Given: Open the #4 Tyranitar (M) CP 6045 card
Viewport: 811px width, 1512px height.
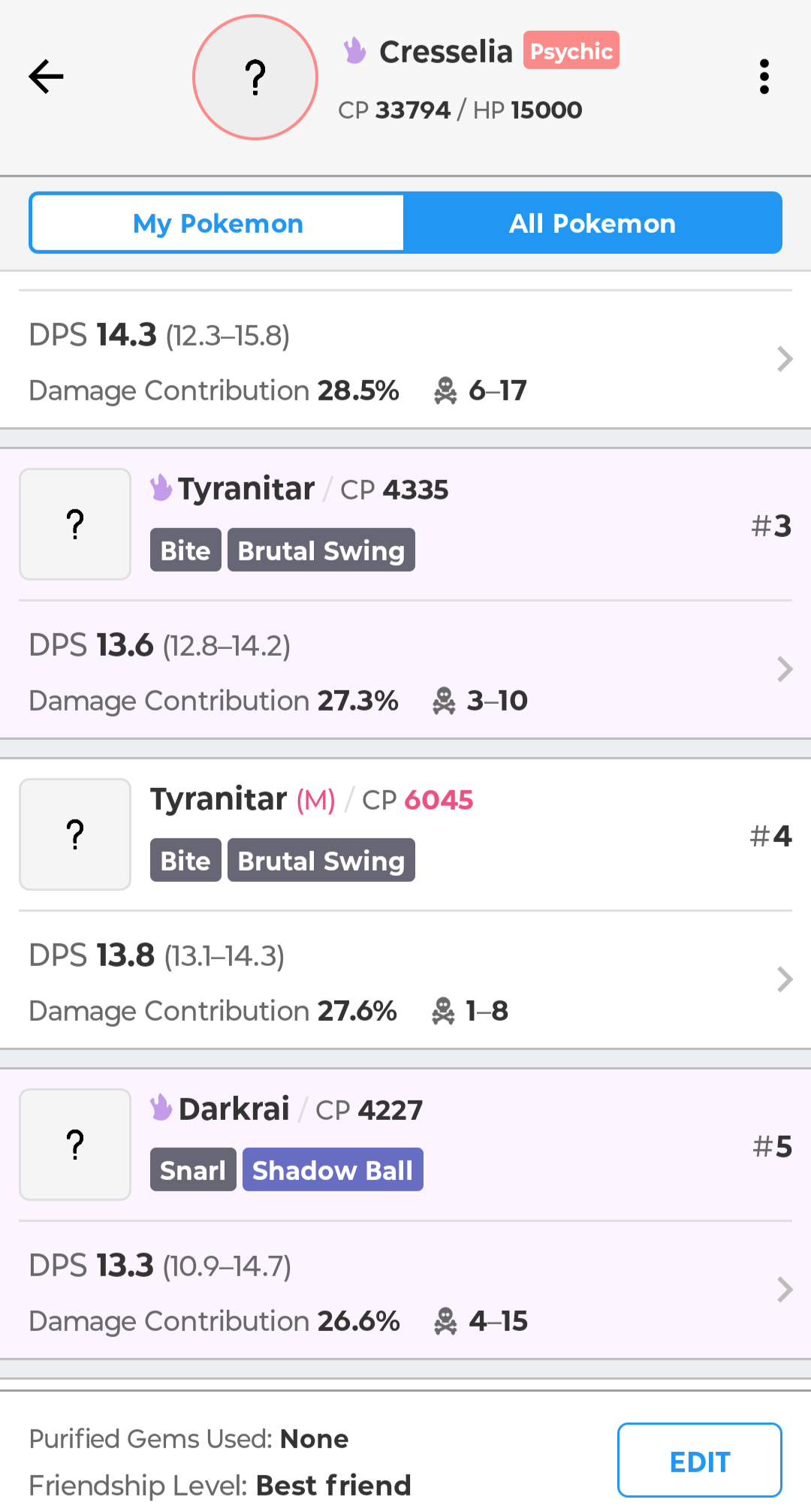Looking at the screenshot, I should pyautogui.click(x=405, y=834).
